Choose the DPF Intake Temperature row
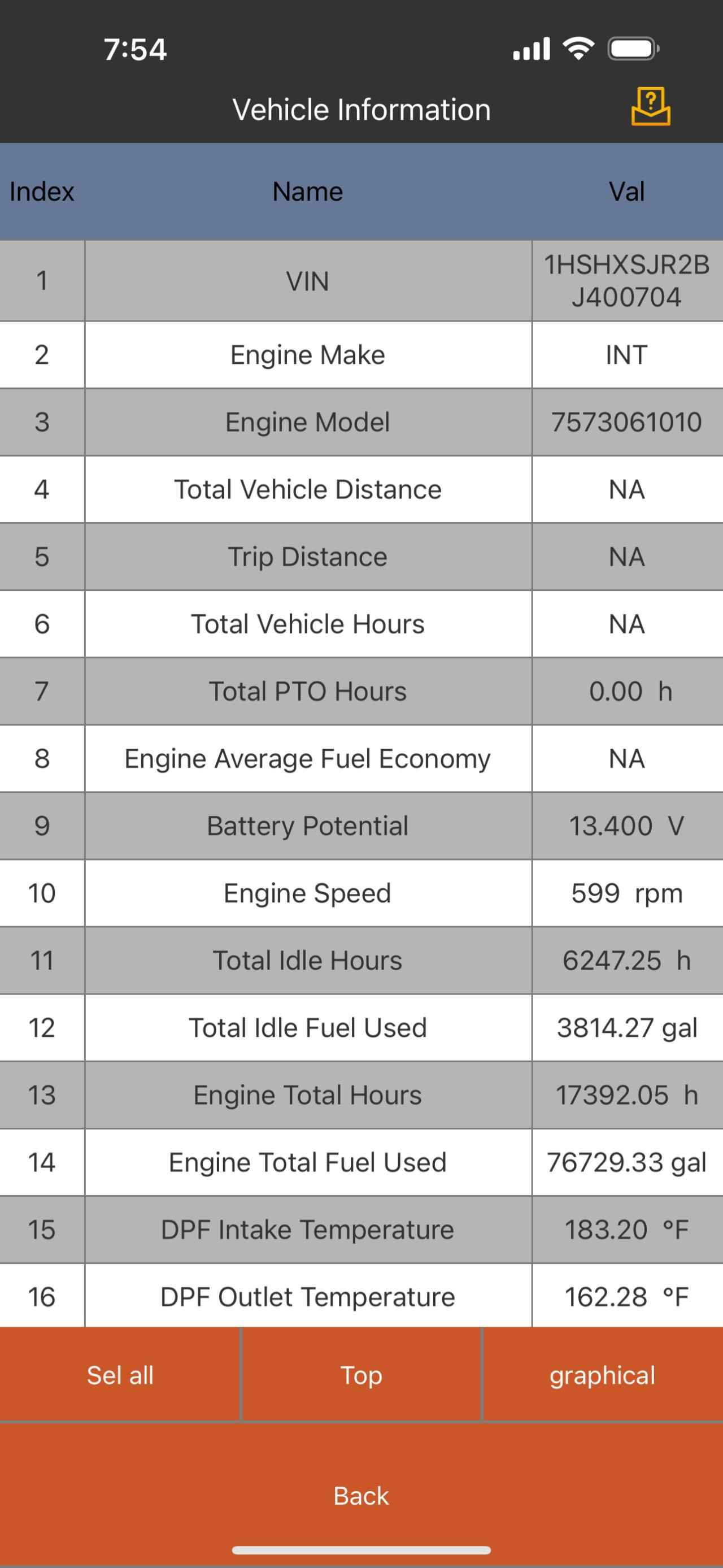This screenshot has width=723, height=1568. 307,1230
